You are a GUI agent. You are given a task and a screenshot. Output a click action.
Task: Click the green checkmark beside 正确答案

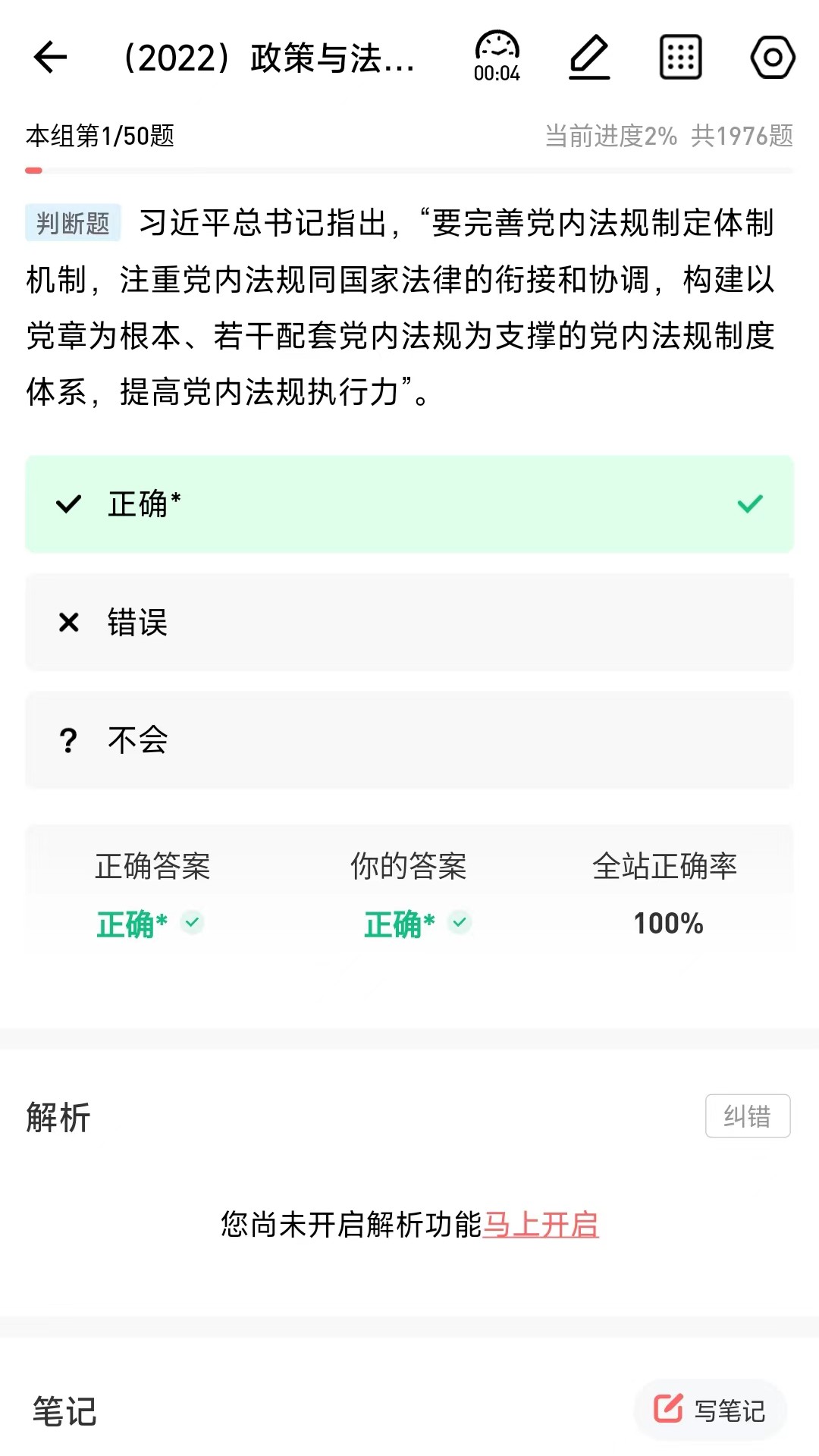[192, 922]
